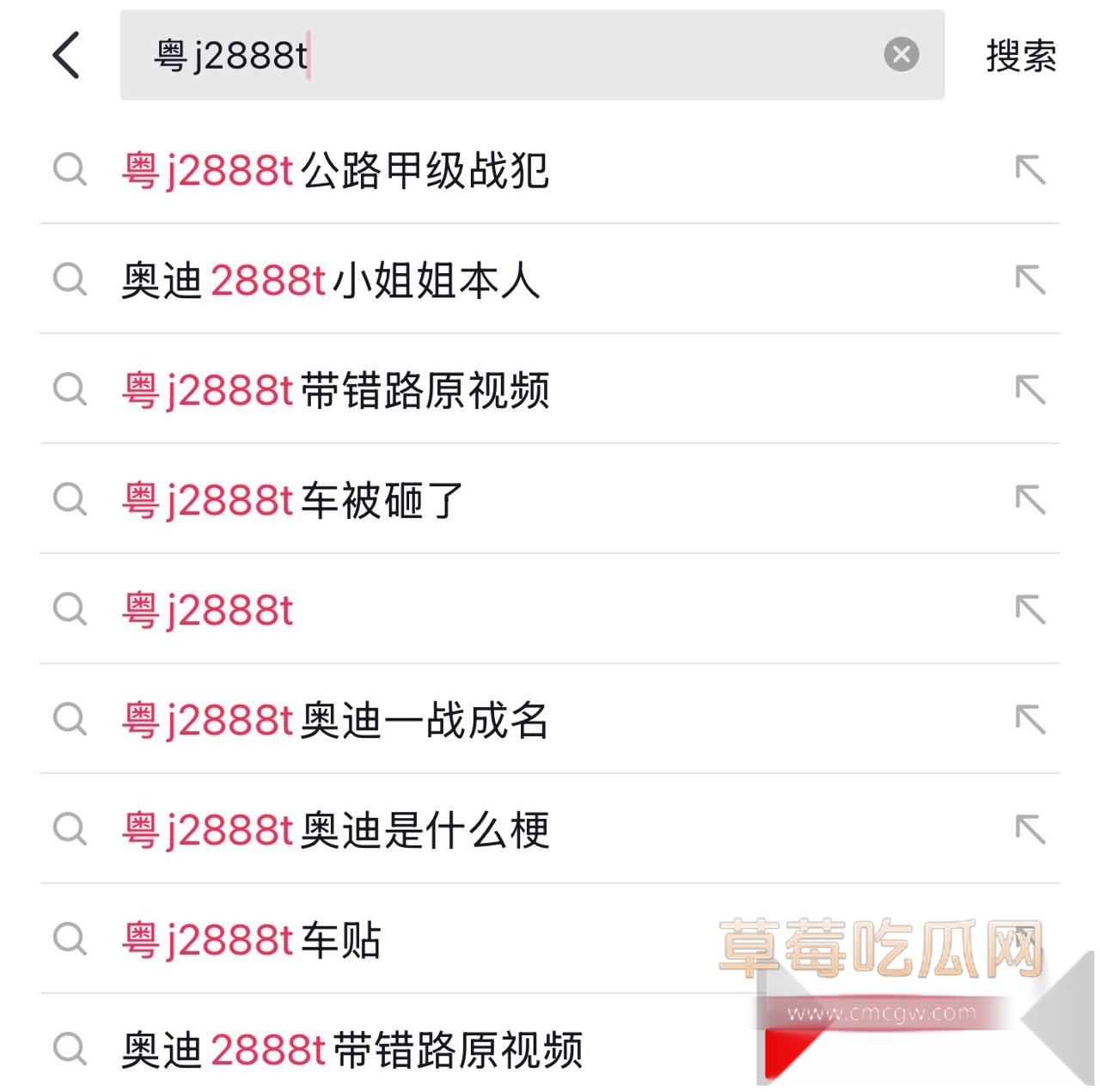
Task: Select suggestion 奥迪2888t小姐姐本人
Action: point(331,280)
